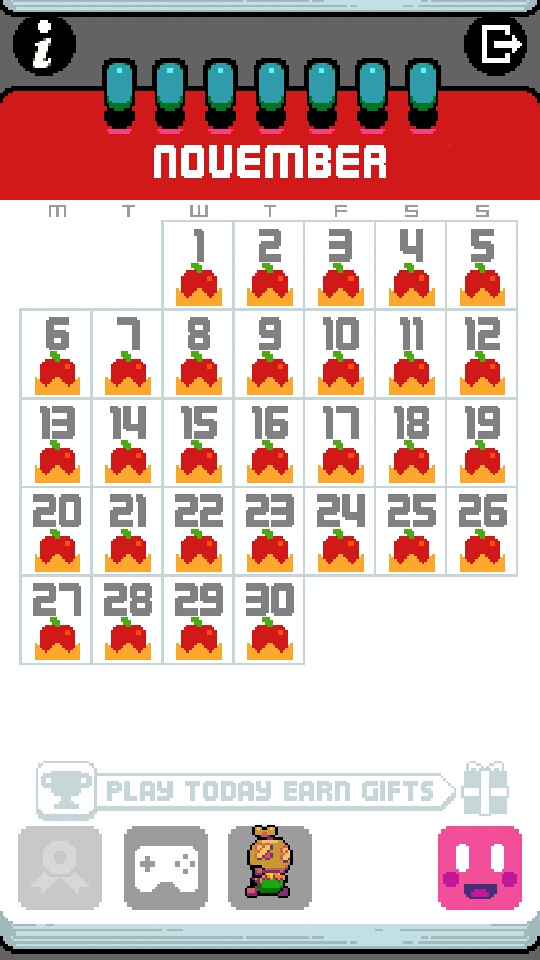Open the achievements ribbon button
Image resolution: width=540 pixels, height=960 pixels.
point(60,868)
